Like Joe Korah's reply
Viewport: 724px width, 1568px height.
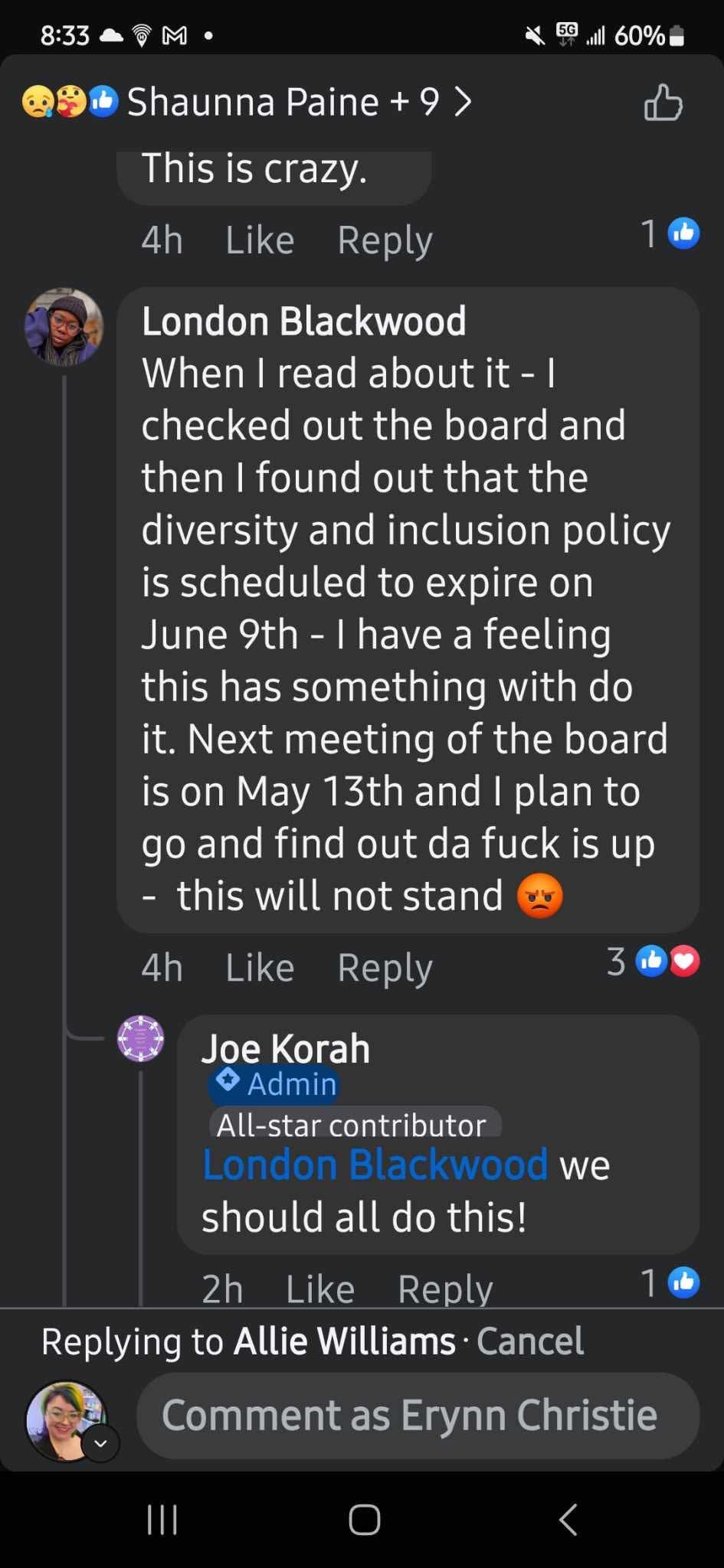320,1289
